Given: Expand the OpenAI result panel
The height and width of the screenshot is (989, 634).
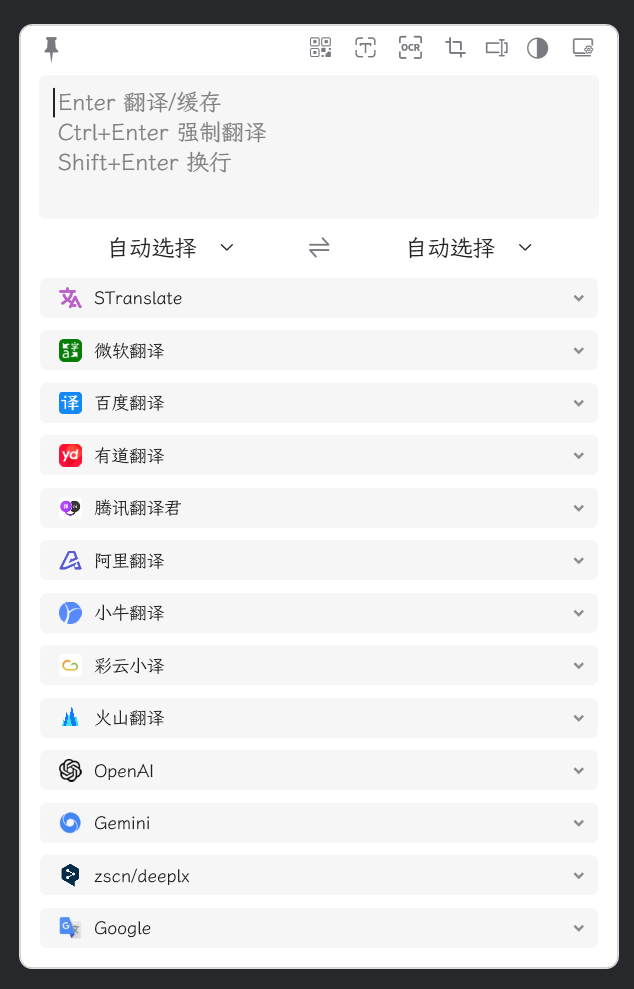Looking at the screenshot, I should pyautogui.click(x=578, y=770).
